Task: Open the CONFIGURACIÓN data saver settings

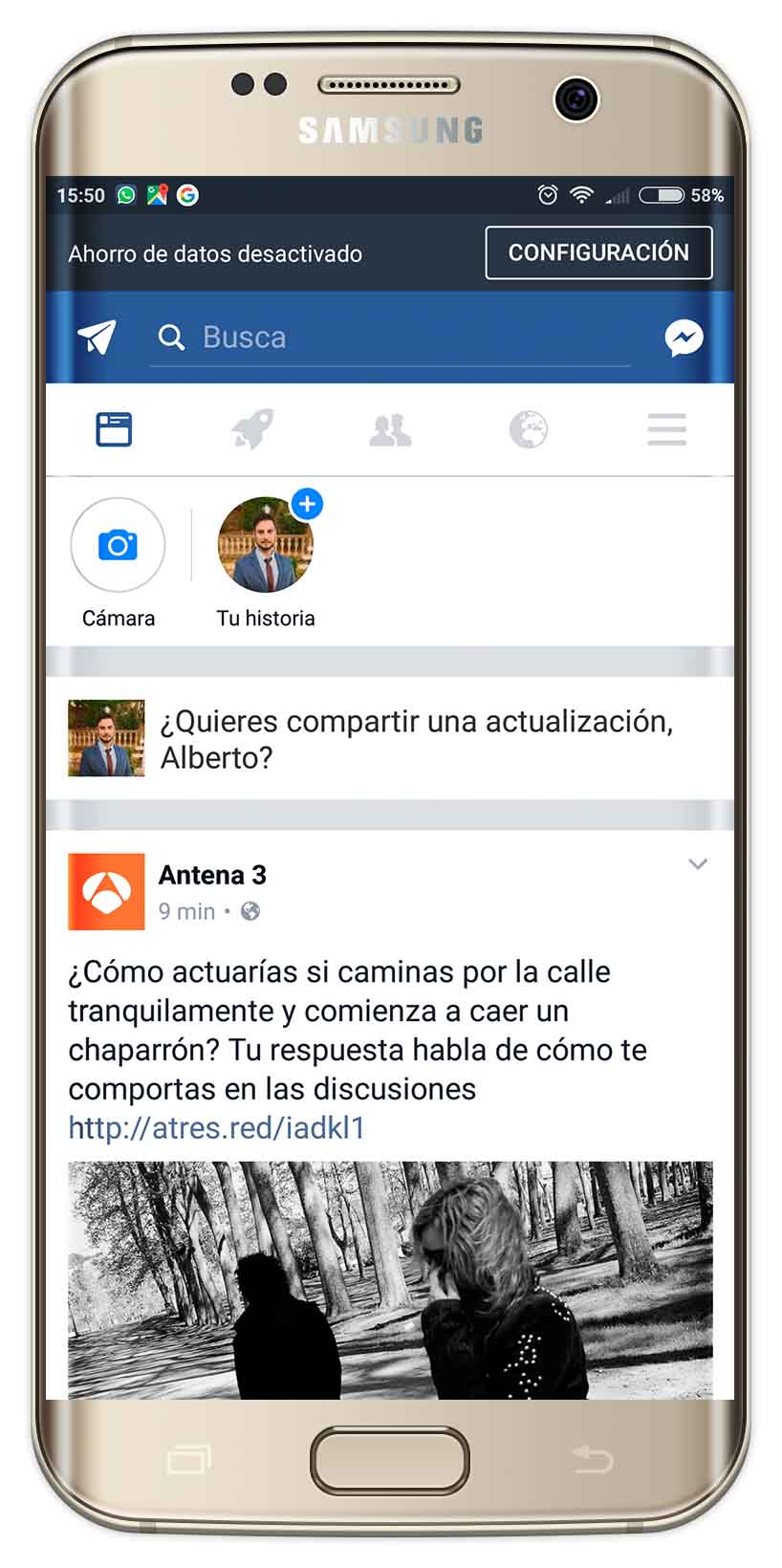Action: click(598, 252)
